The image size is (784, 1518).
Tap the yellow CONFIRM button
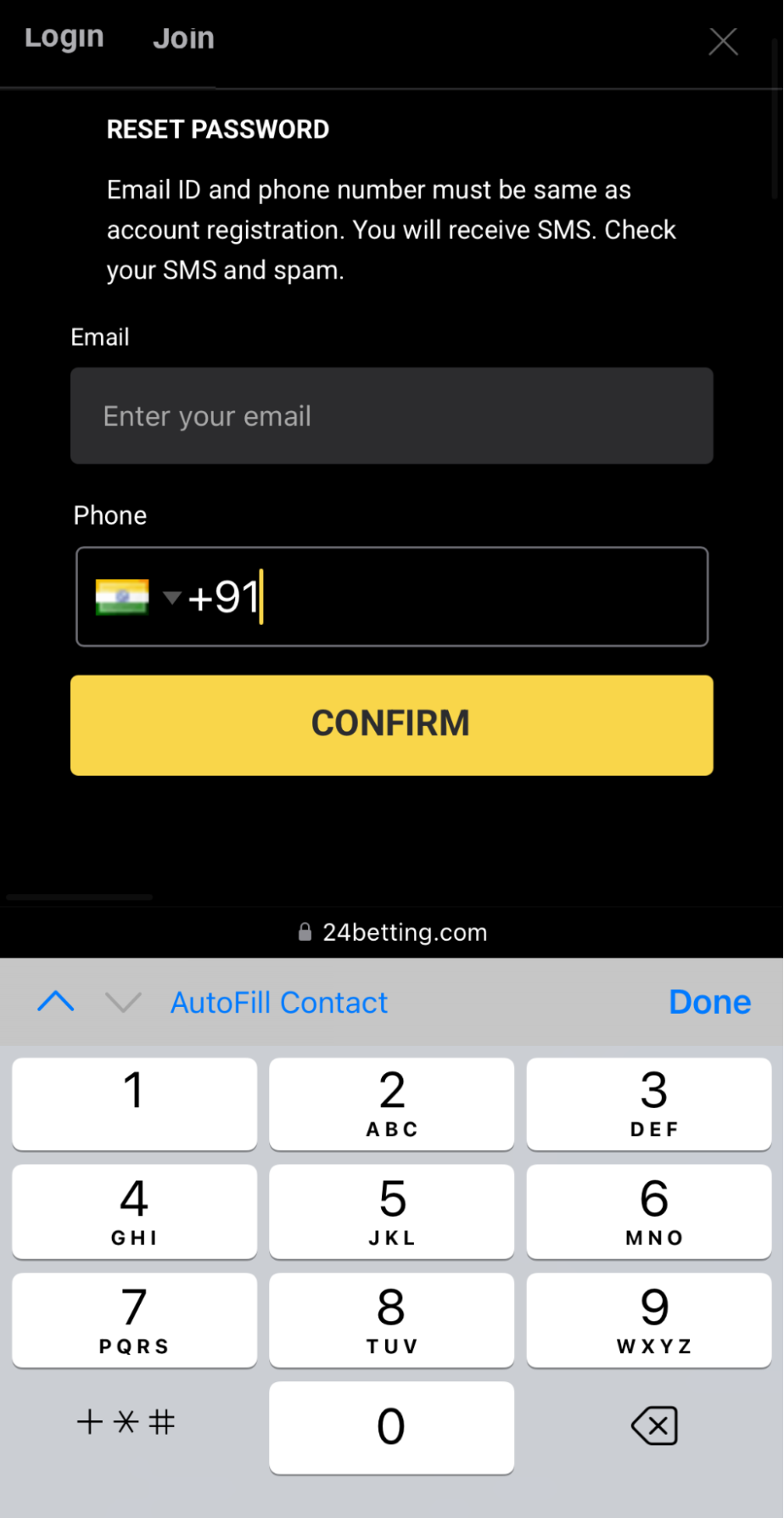[391, 724]
